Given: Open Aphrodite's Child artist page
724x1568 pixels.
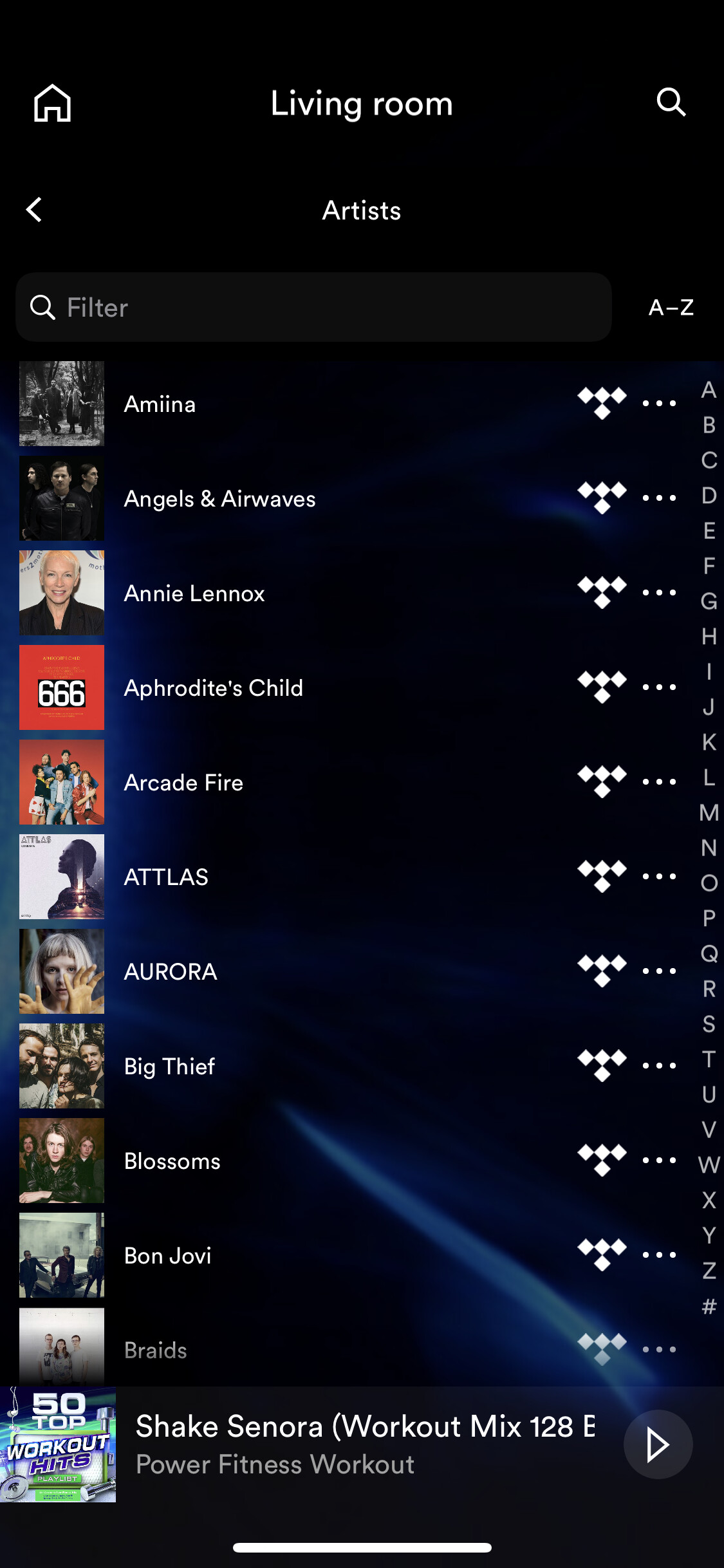Looking at the screenshot, I should 213,688.
